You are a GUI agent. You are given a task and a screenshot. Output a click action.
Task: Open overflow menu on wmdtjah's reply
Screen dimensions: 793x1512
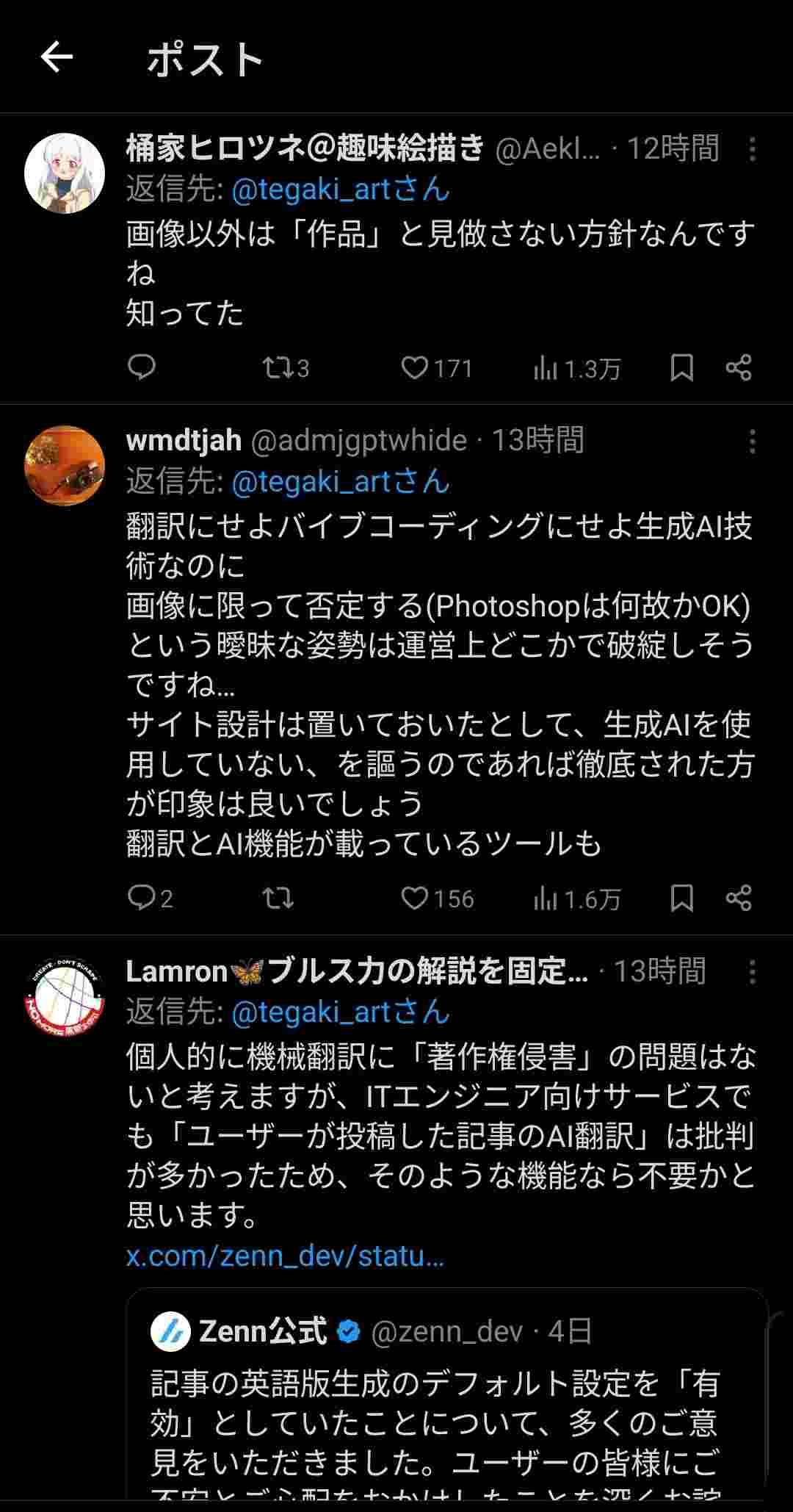(x=752, y=442)
